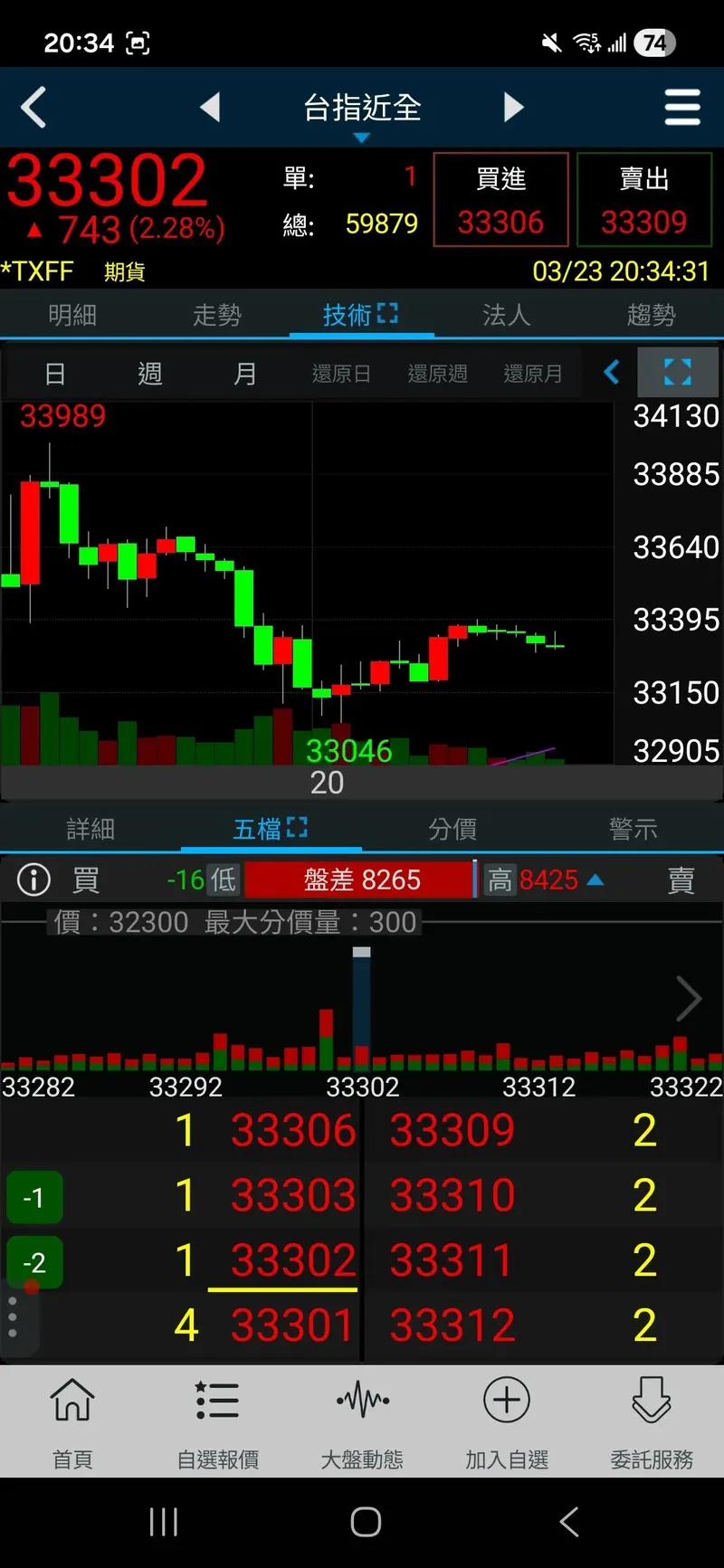
Task: Tap the 賣出 33309 sell button
Action: [643, 200]
